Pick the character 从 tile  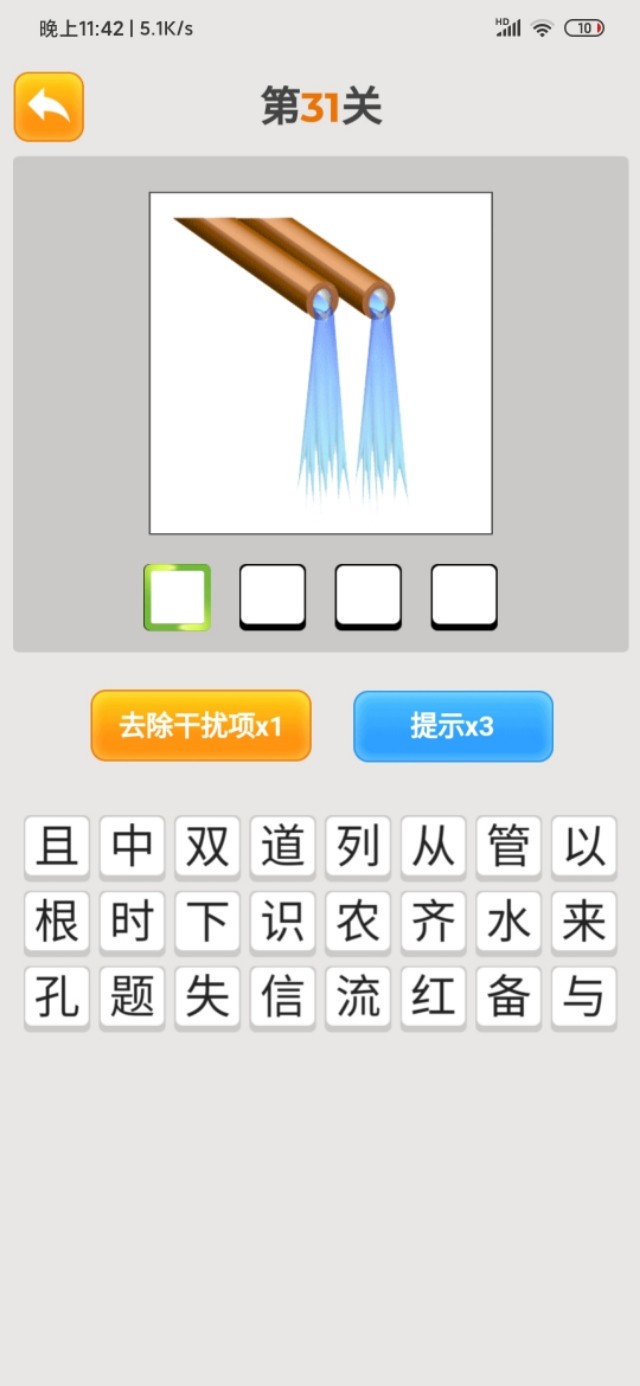[433, 847]
